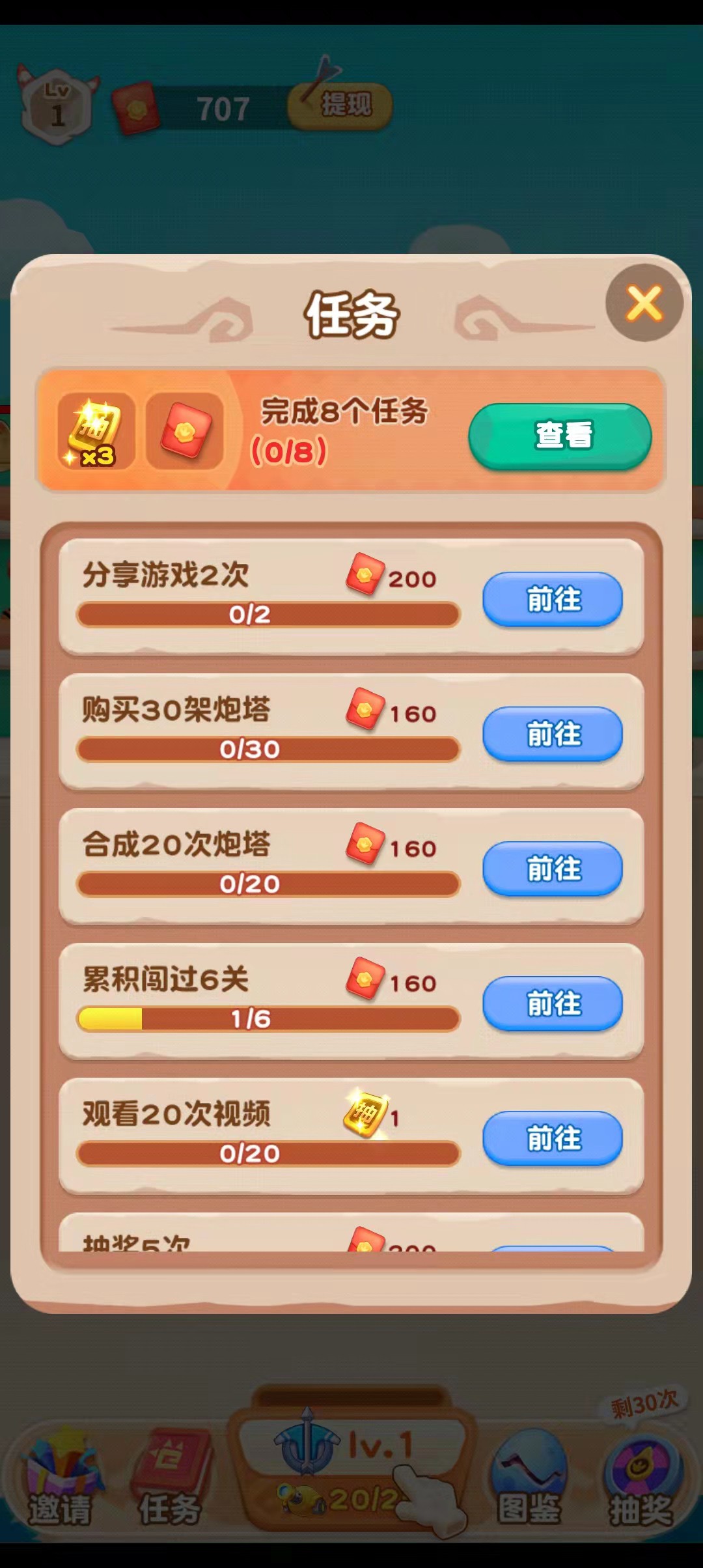Tap 查看 for the 8-task reward
This screenshot has width=703, height=1568.
pyautogui.click(x=560, y=436)
